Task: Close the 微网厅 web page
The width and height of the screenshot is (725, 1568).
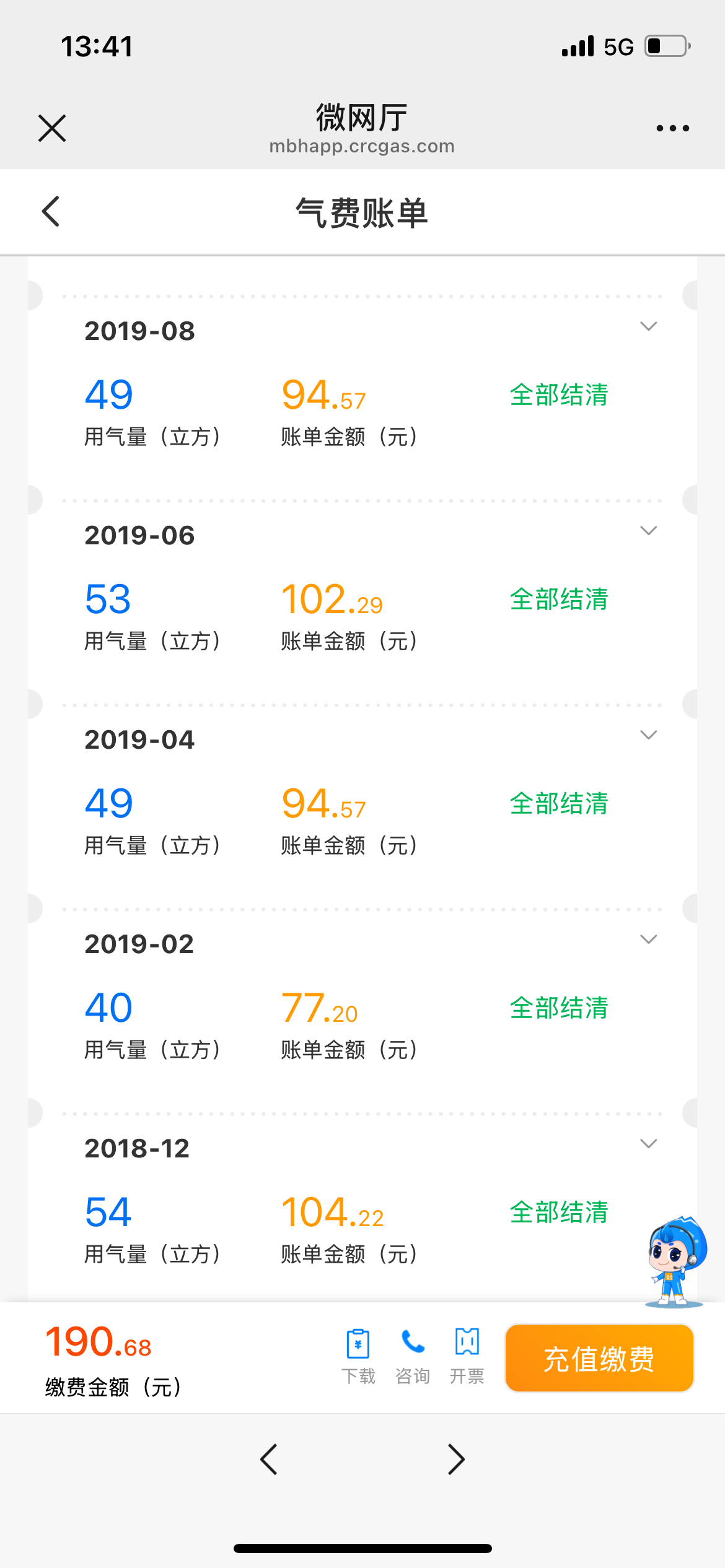Action: click(x=52, y=128)
